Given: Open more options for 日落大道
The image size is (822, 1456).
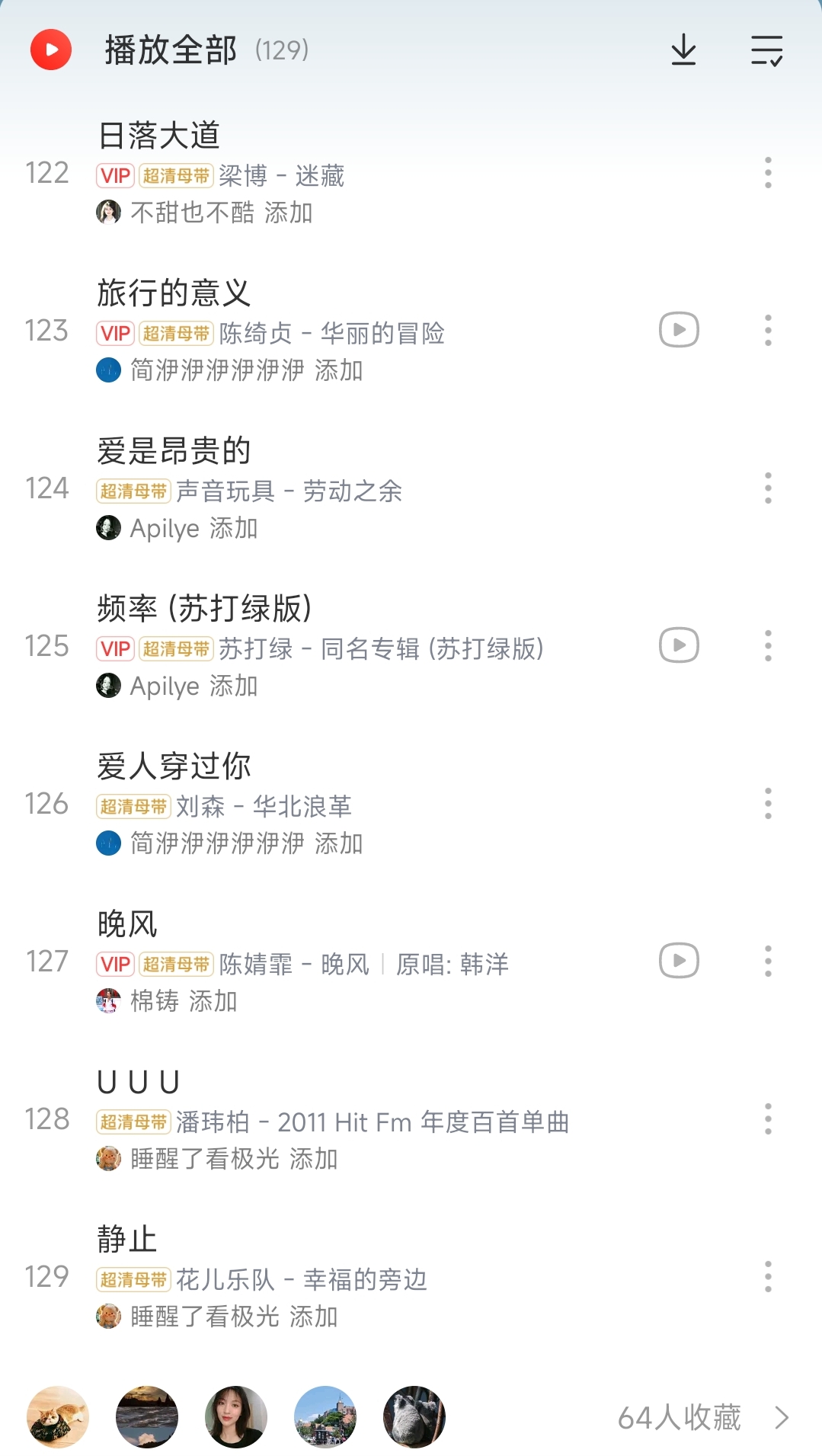Looking at the screenshot, I should point(768,173).
